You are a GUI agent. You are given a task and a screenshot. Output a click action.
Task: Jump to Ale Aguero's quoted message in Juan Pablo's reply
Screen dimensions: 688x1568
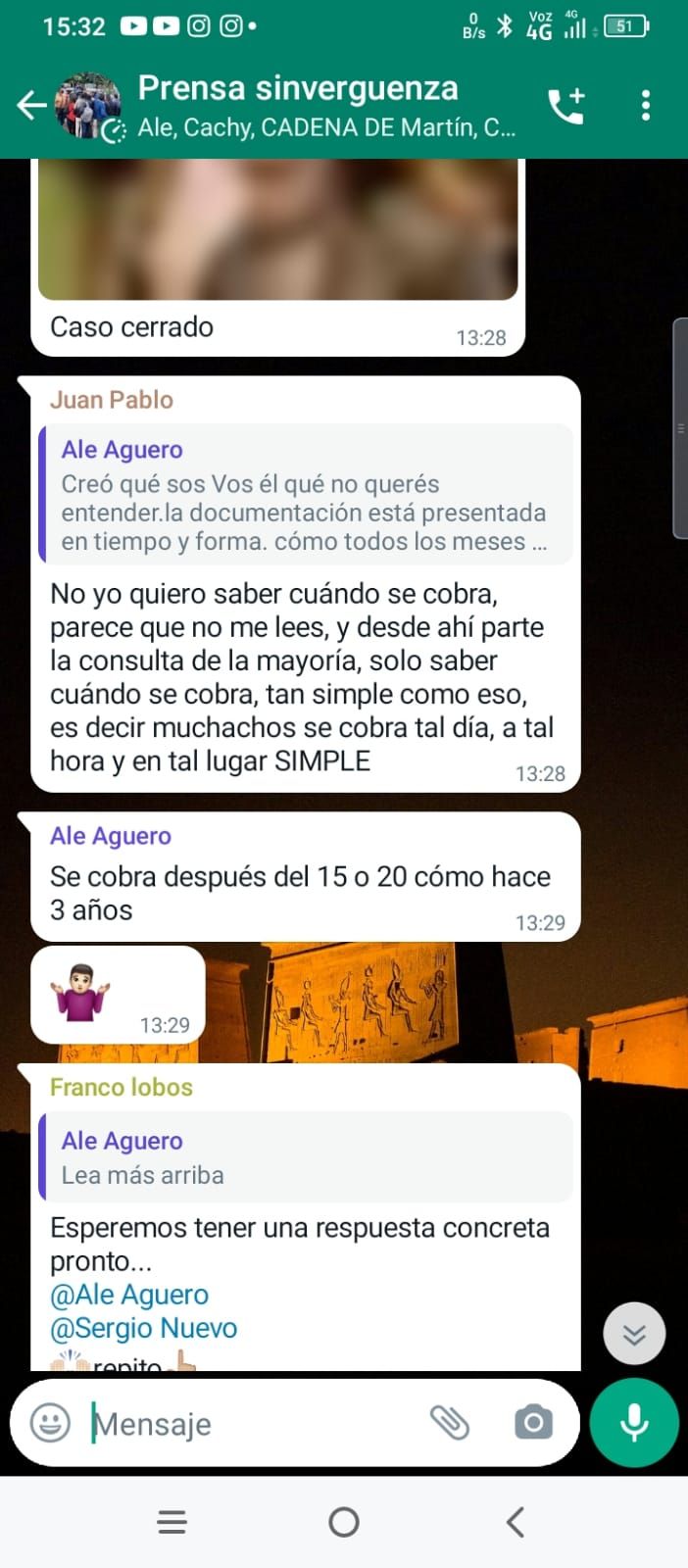(x=306, y=495)
